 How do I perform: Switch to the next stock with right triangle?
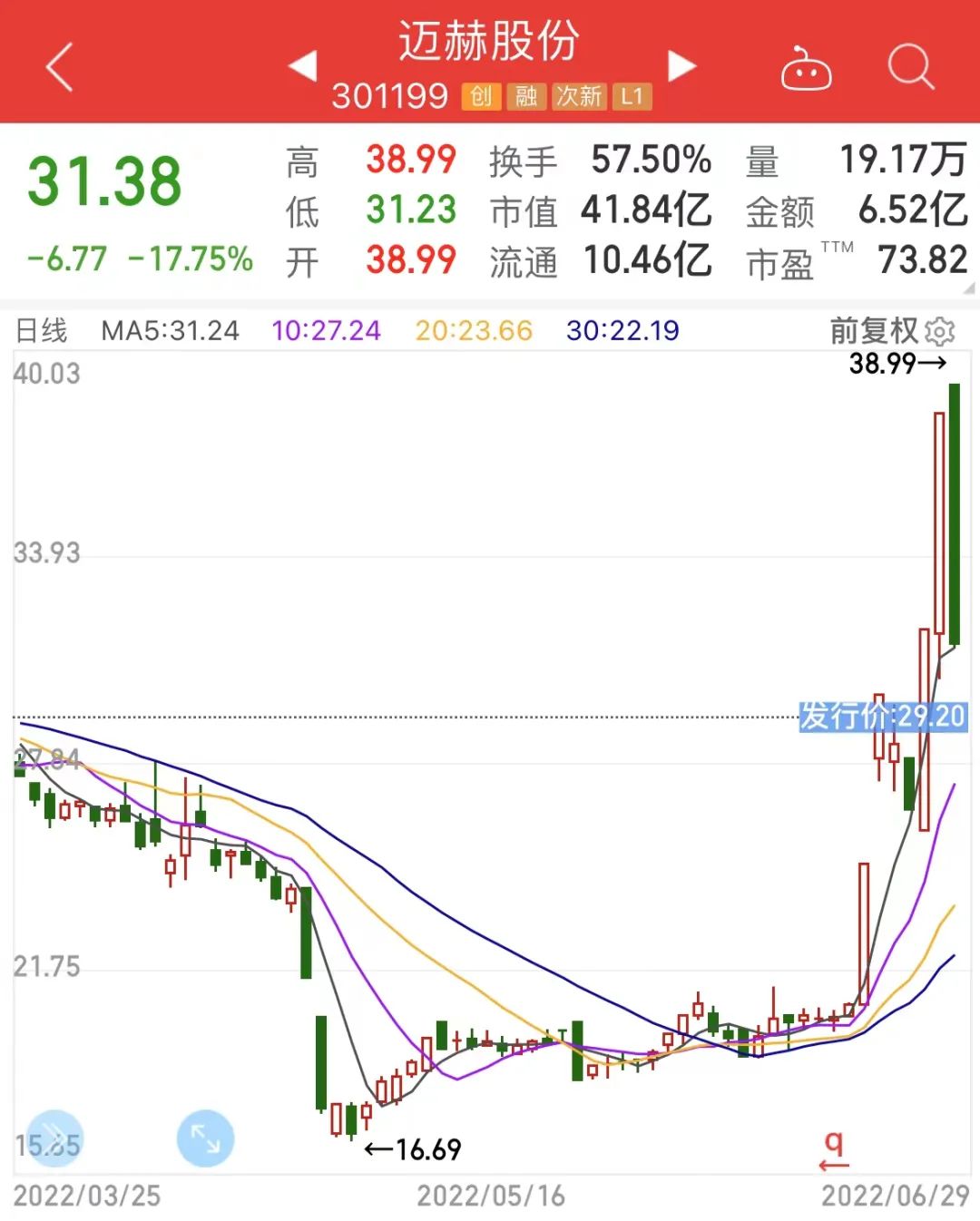coord(681,66)
